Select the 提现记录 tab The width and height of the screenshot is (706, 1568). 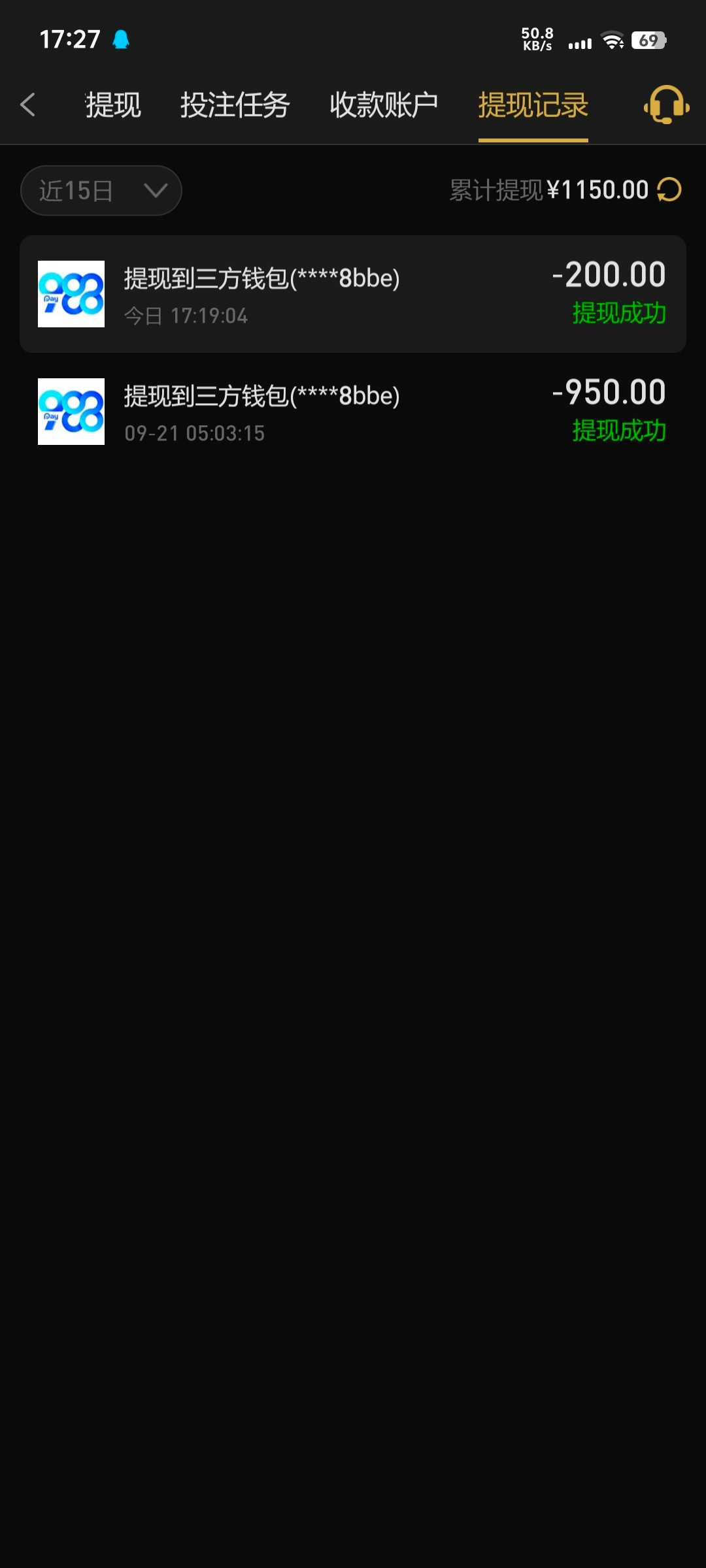point(533,105)
